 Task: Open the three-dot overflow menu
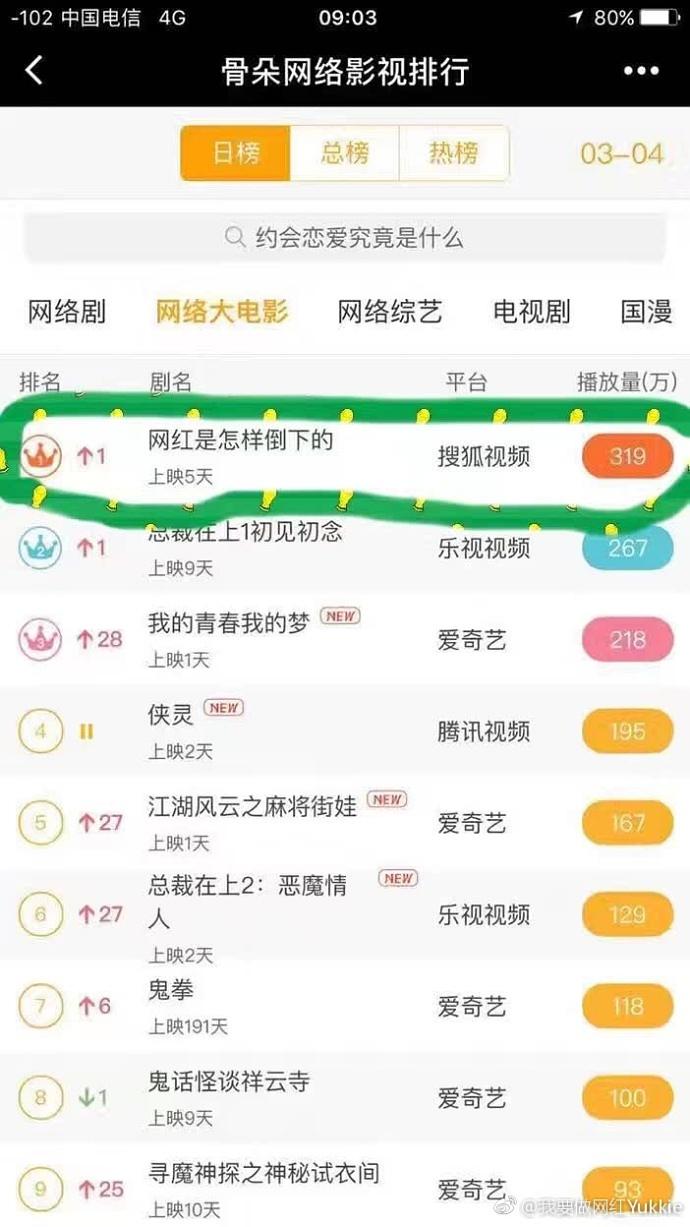pos(643,72)
